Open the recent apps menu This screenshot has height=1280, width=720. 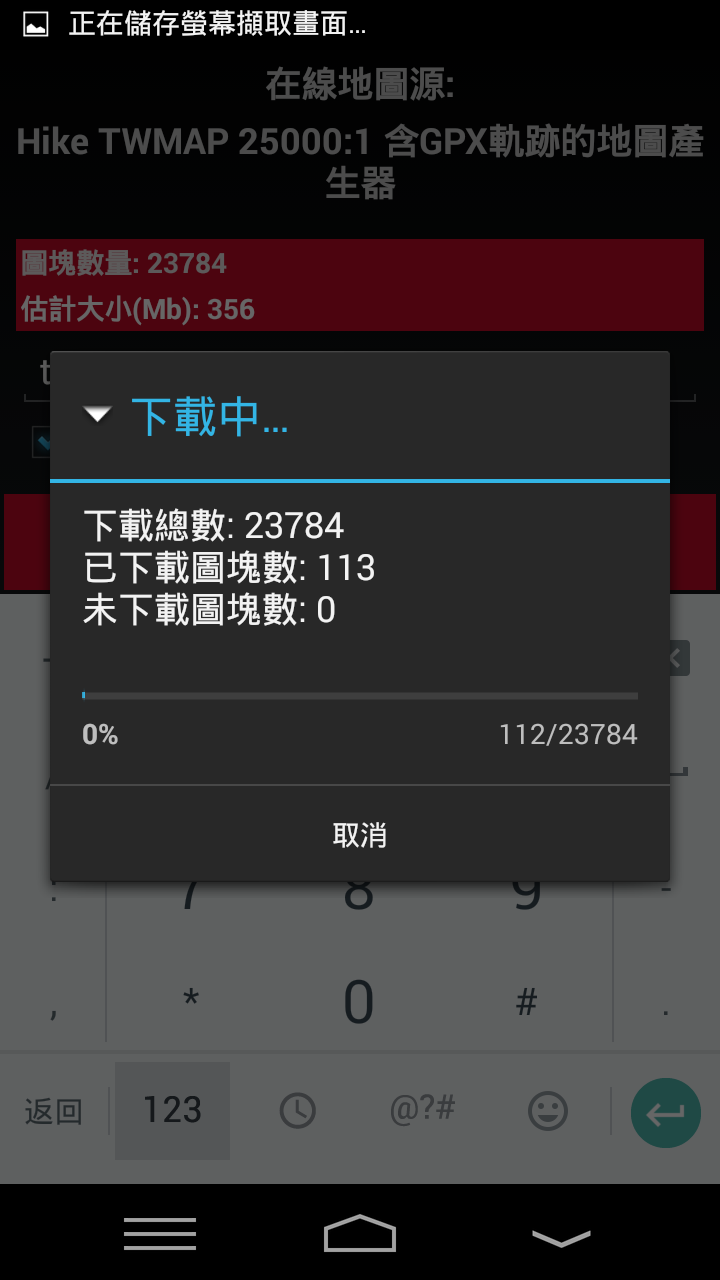[x=160, y=1234]
